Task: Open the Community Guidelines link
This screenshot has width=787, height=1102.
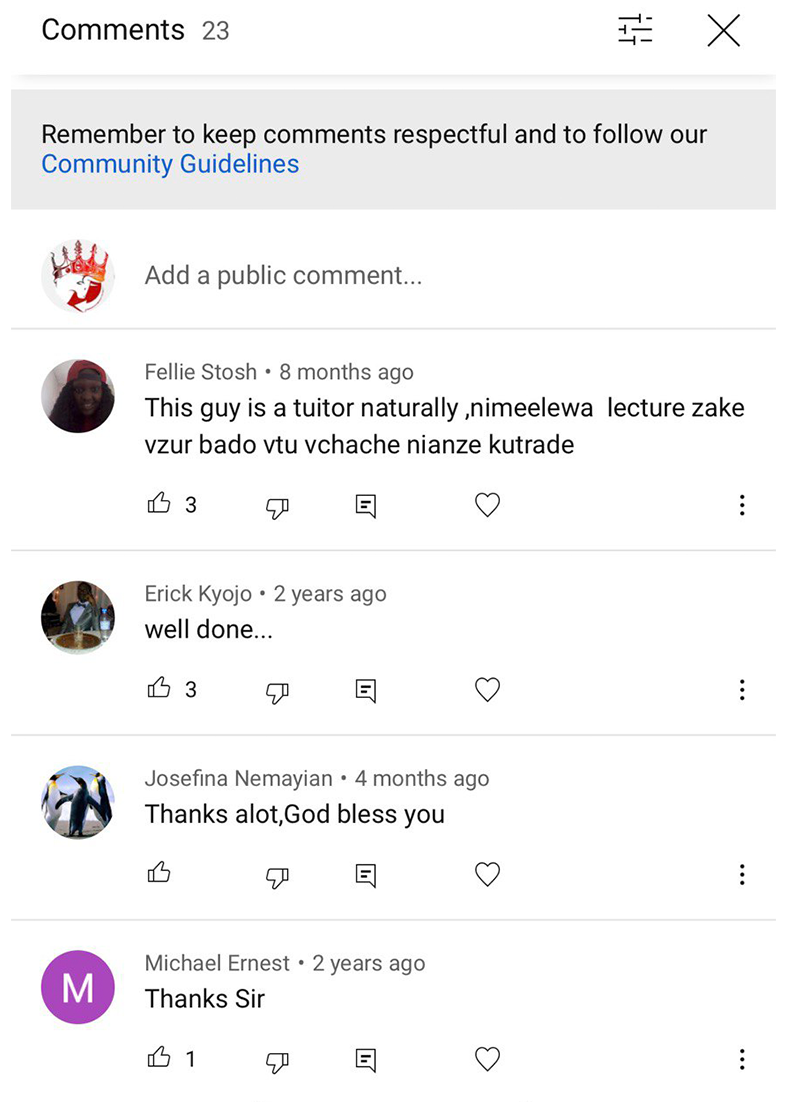Action: tap(170, 164)
